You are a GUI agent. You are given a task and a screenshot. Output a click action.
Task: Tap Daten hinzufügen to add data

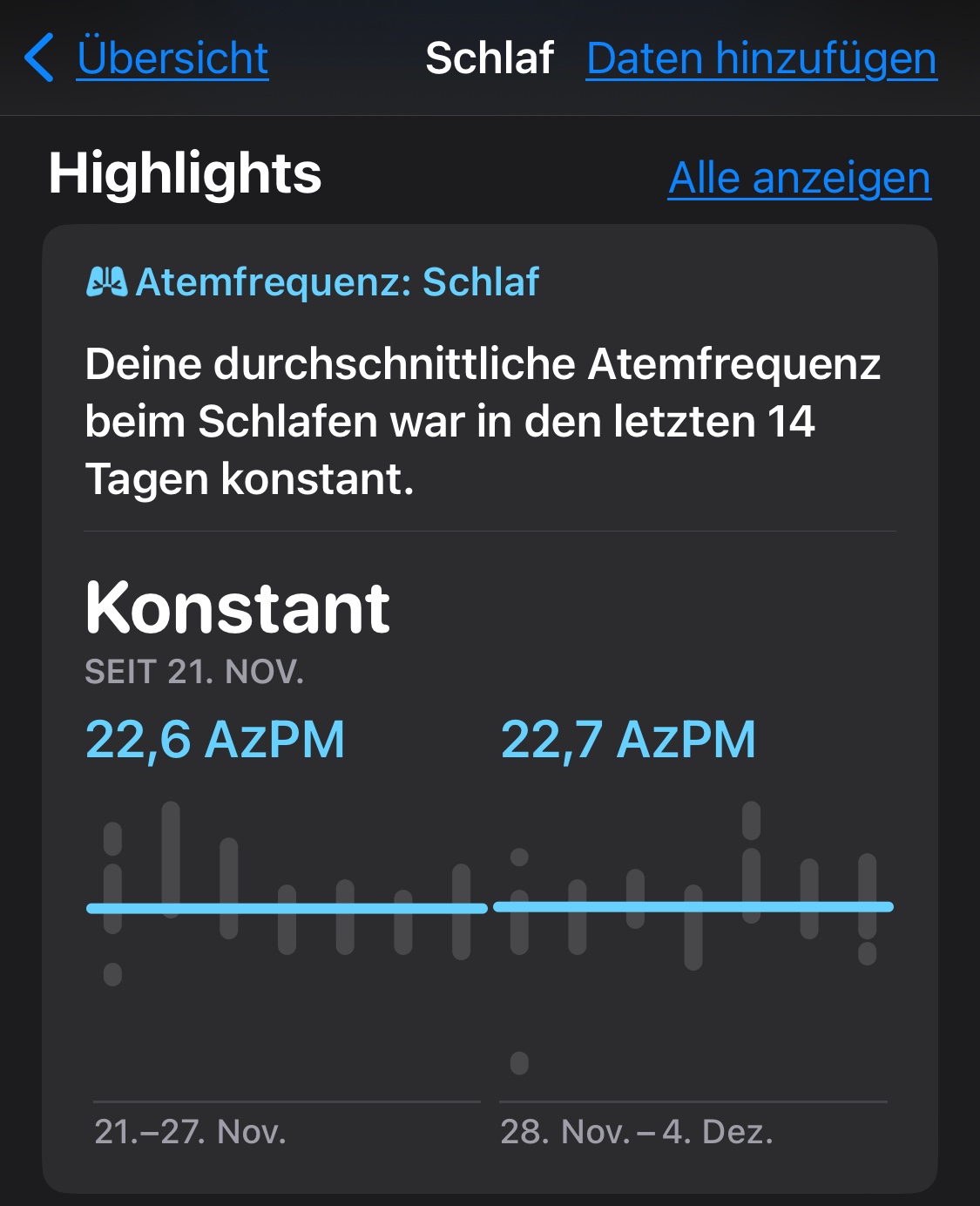761,58
